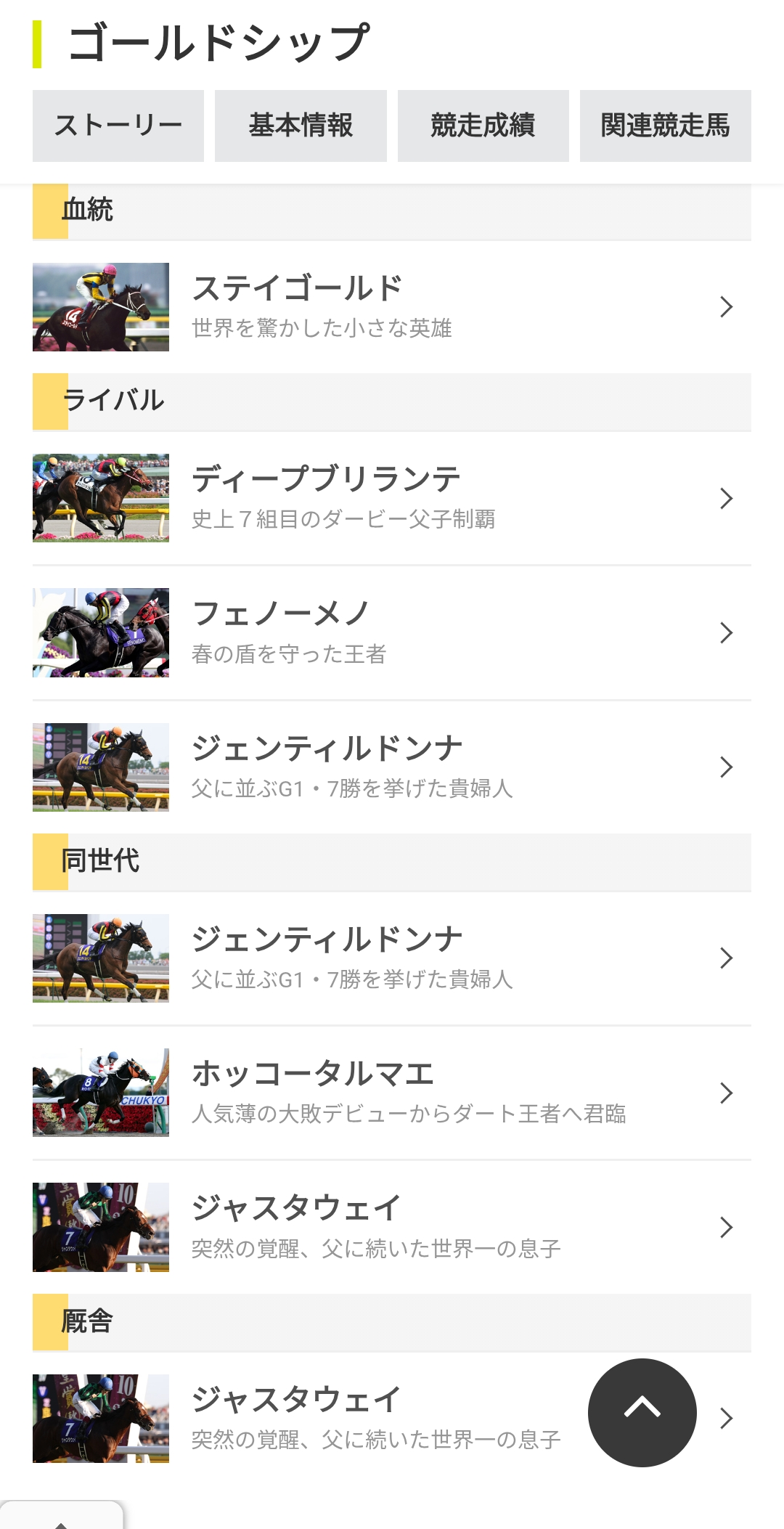This screenshot has height=1529, width=784.
Task: Open the フェノーメノ row
Action: coord(392,632)
